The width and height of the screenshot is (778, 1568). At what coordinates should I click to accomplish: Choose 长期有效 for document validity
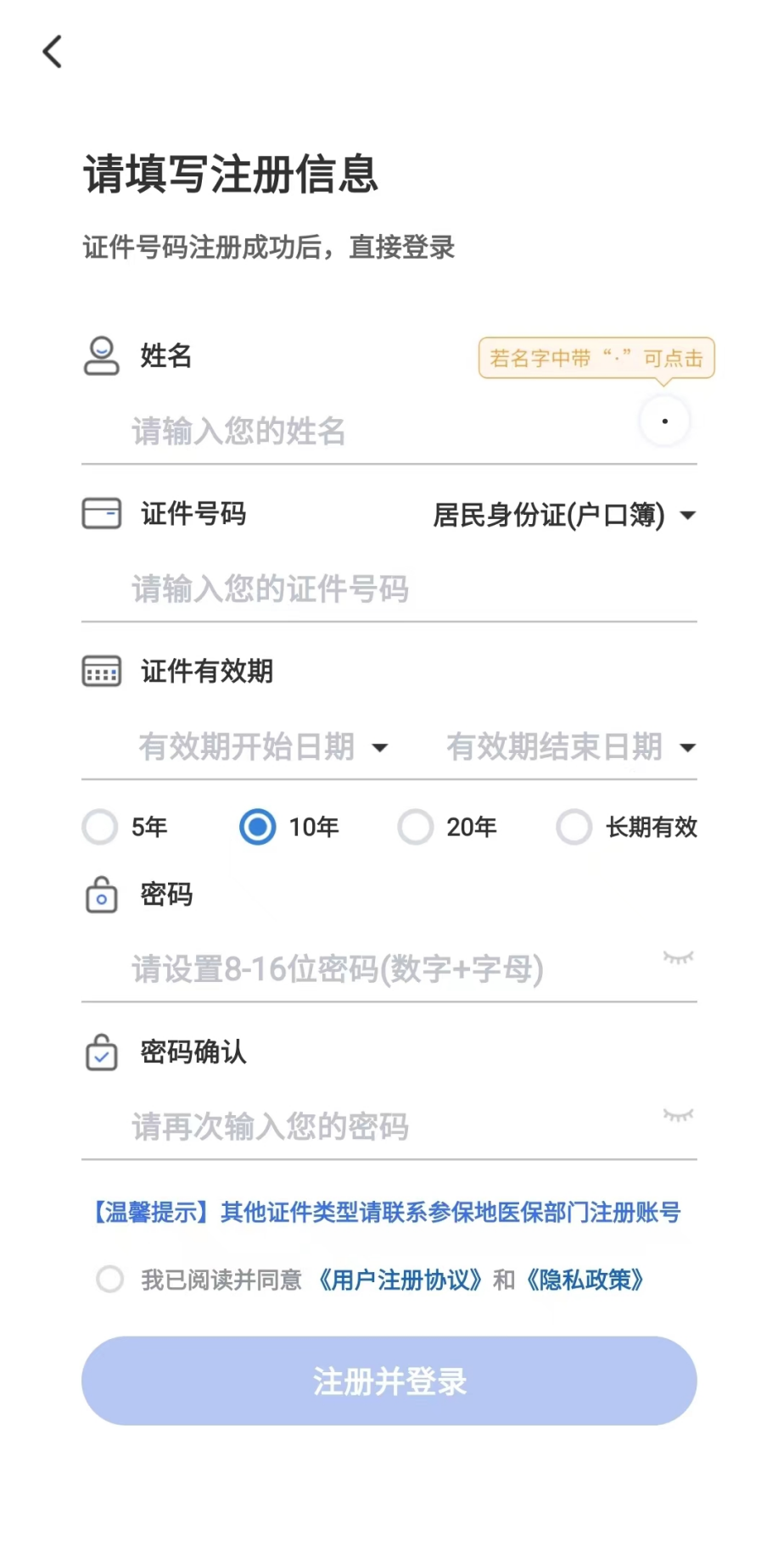574,827
